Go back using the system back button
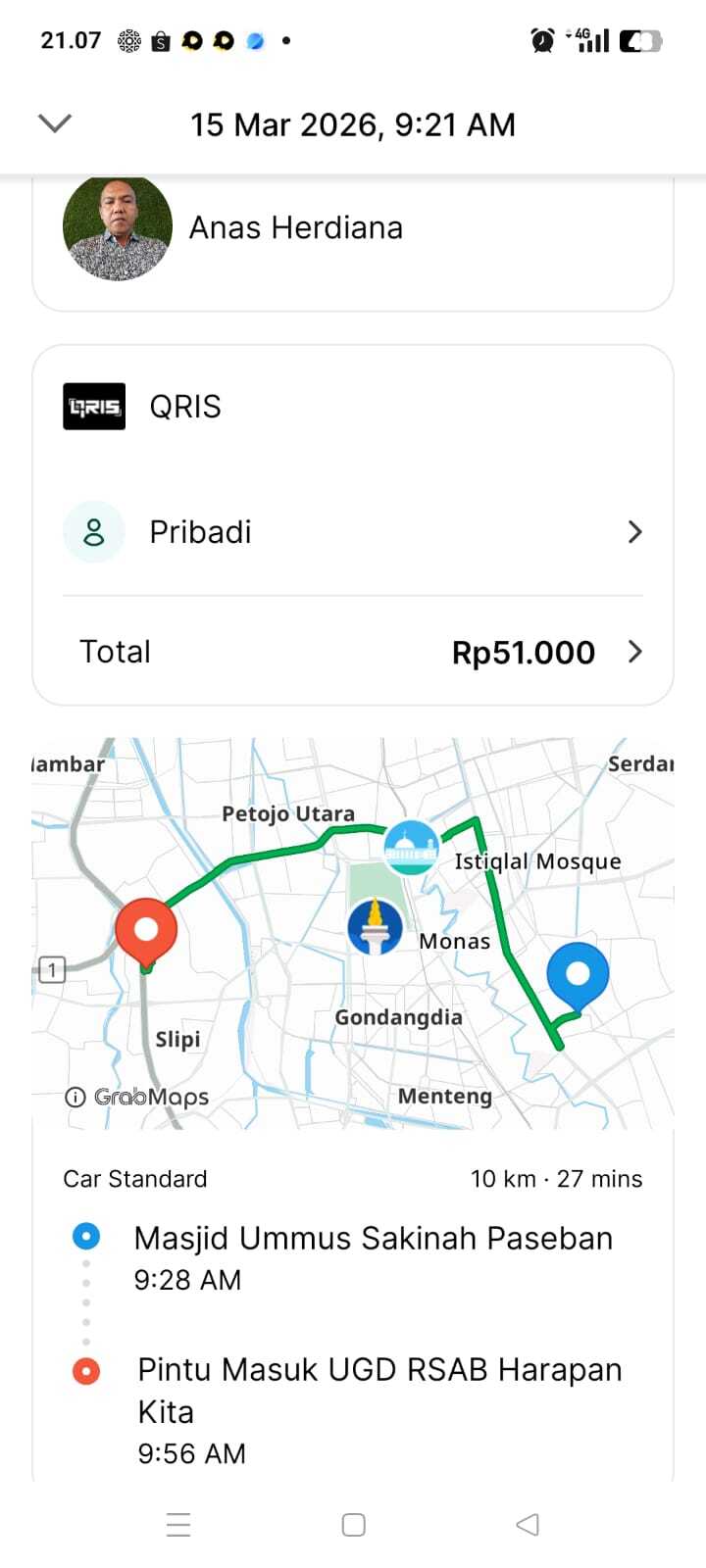Viewport: 706px width, 1568px height. click(x=528, y=1524)
